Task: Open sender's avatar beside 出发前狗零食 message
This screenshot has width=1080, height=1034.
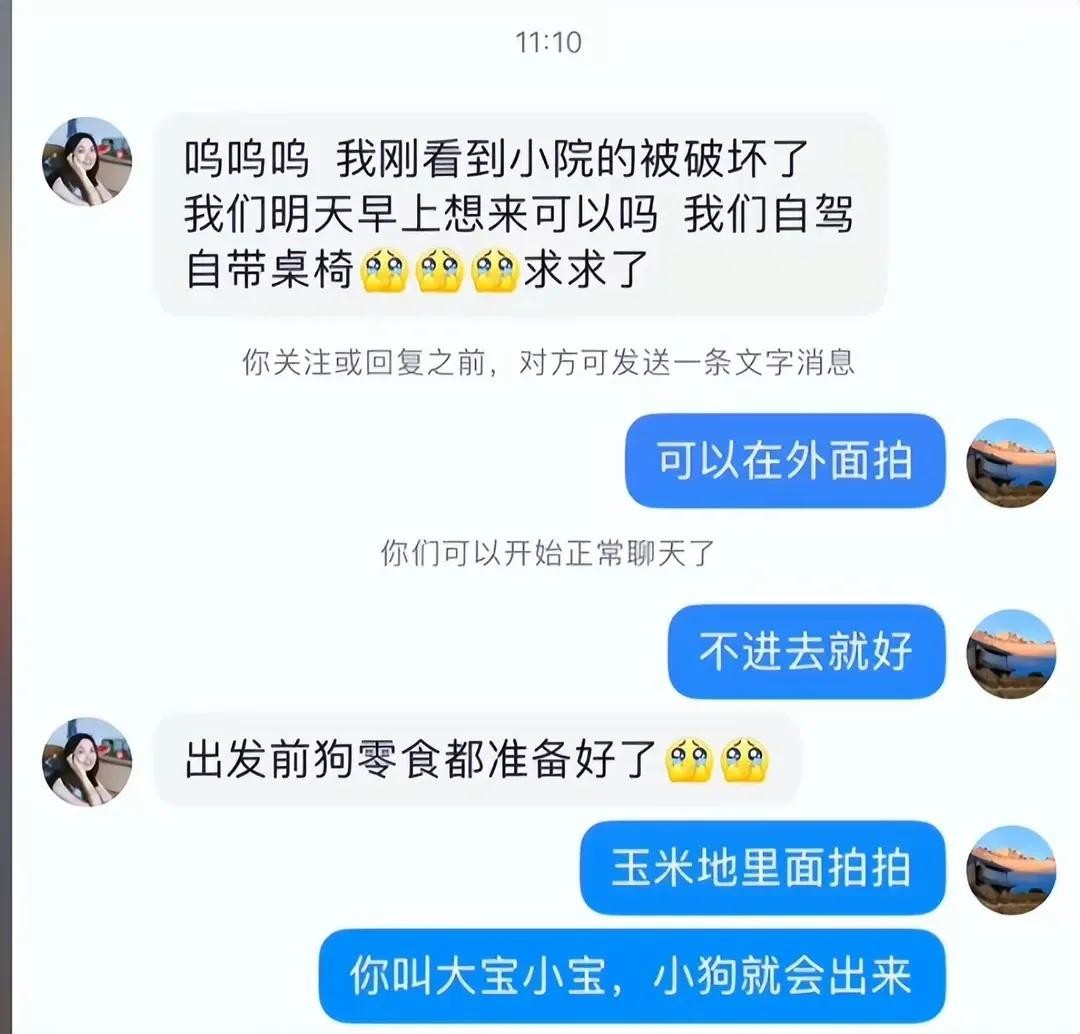Action: point(87,761)
